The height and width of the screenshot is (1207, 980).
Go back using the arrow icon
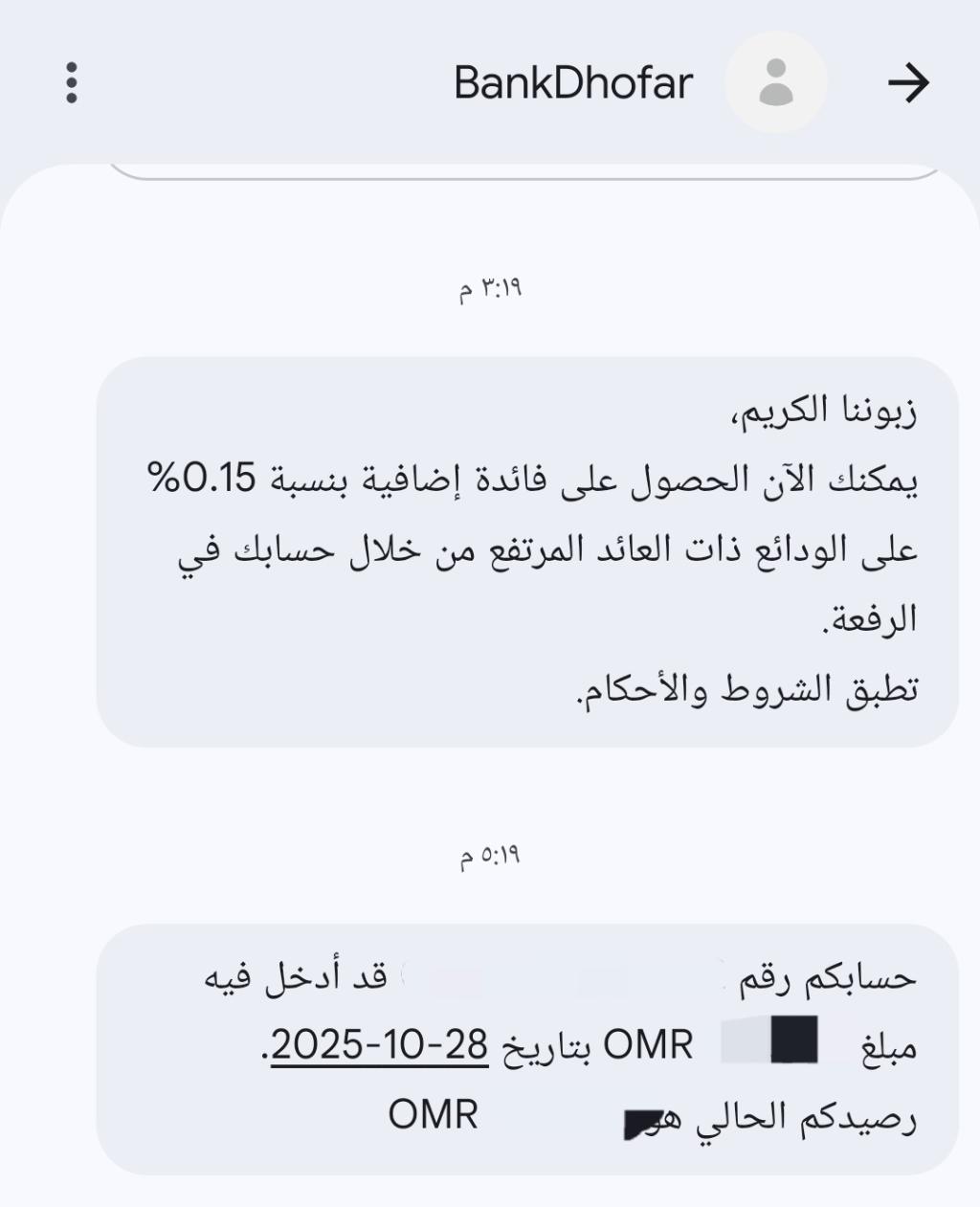click(907, 83)
